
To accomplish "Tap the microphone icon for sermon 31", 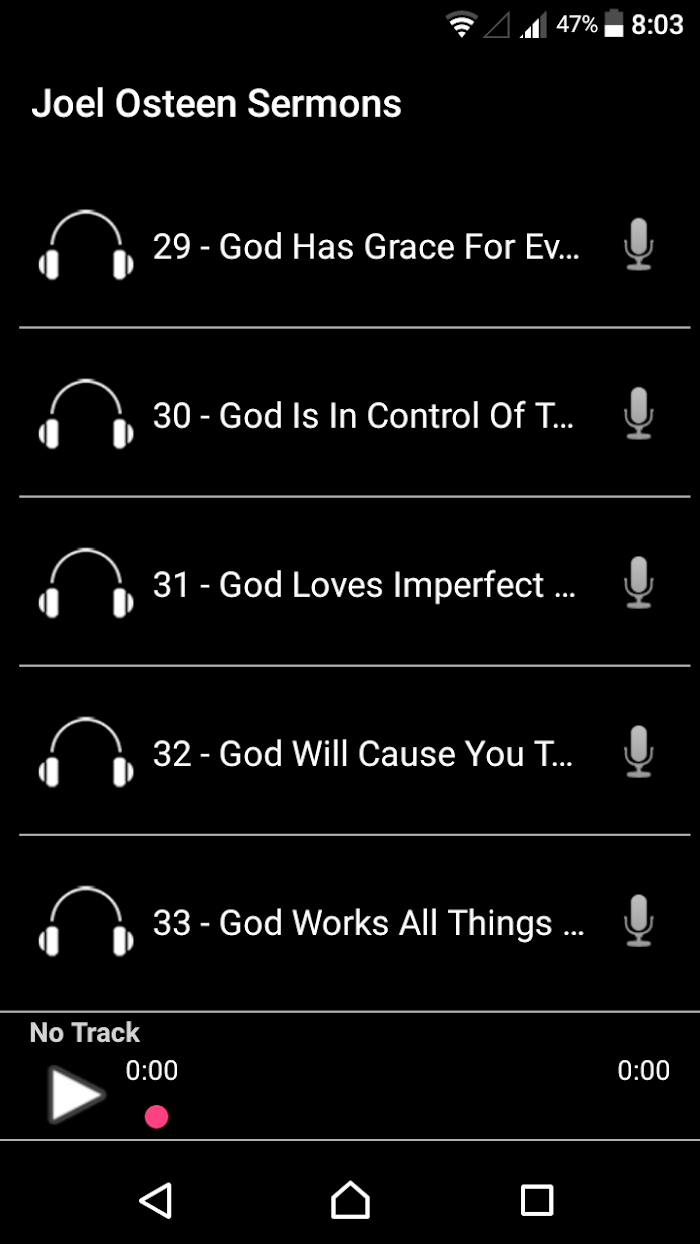I will [639, 582].
